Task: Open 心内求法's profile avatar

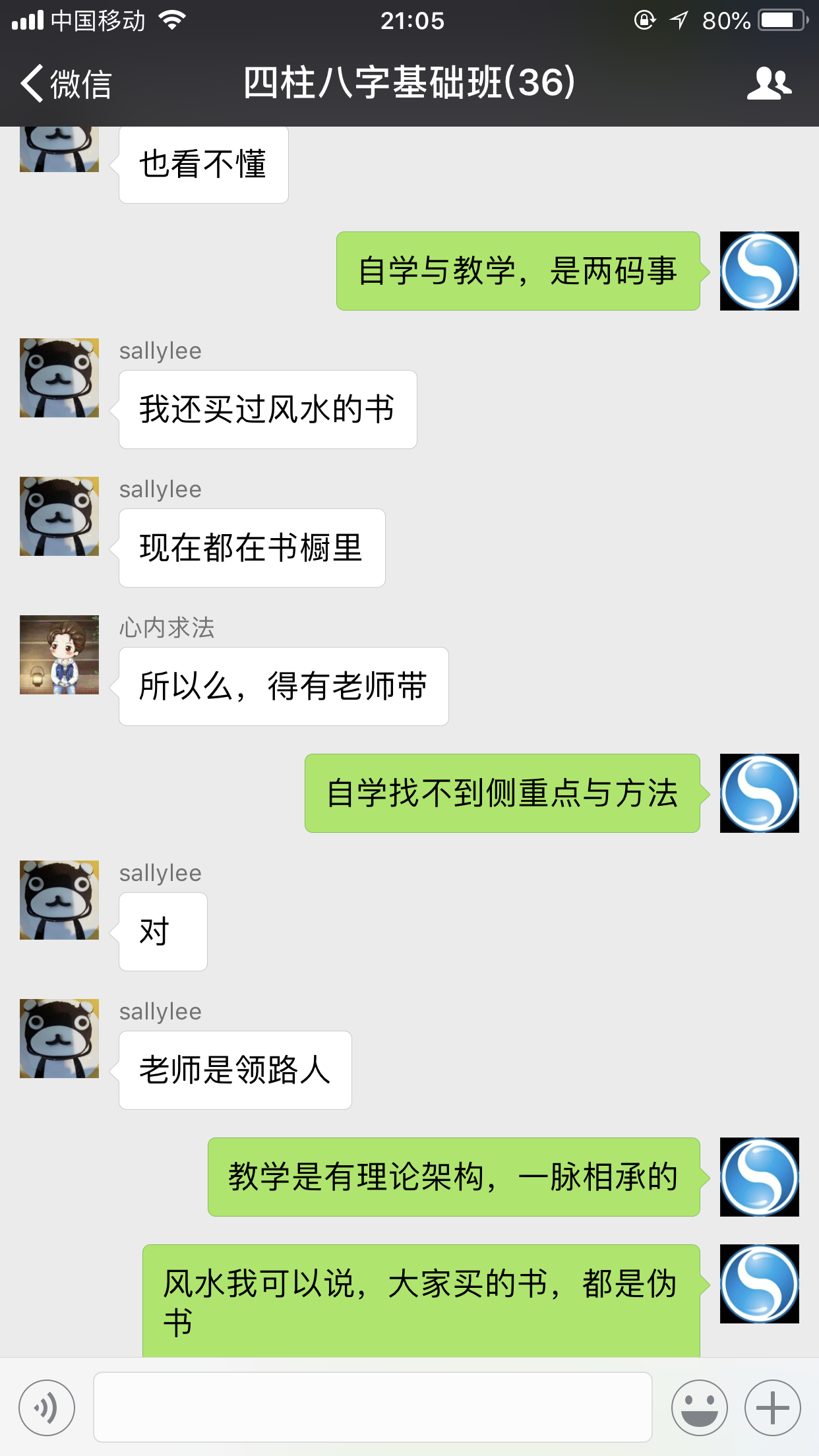Action: [x=59, y=655]
